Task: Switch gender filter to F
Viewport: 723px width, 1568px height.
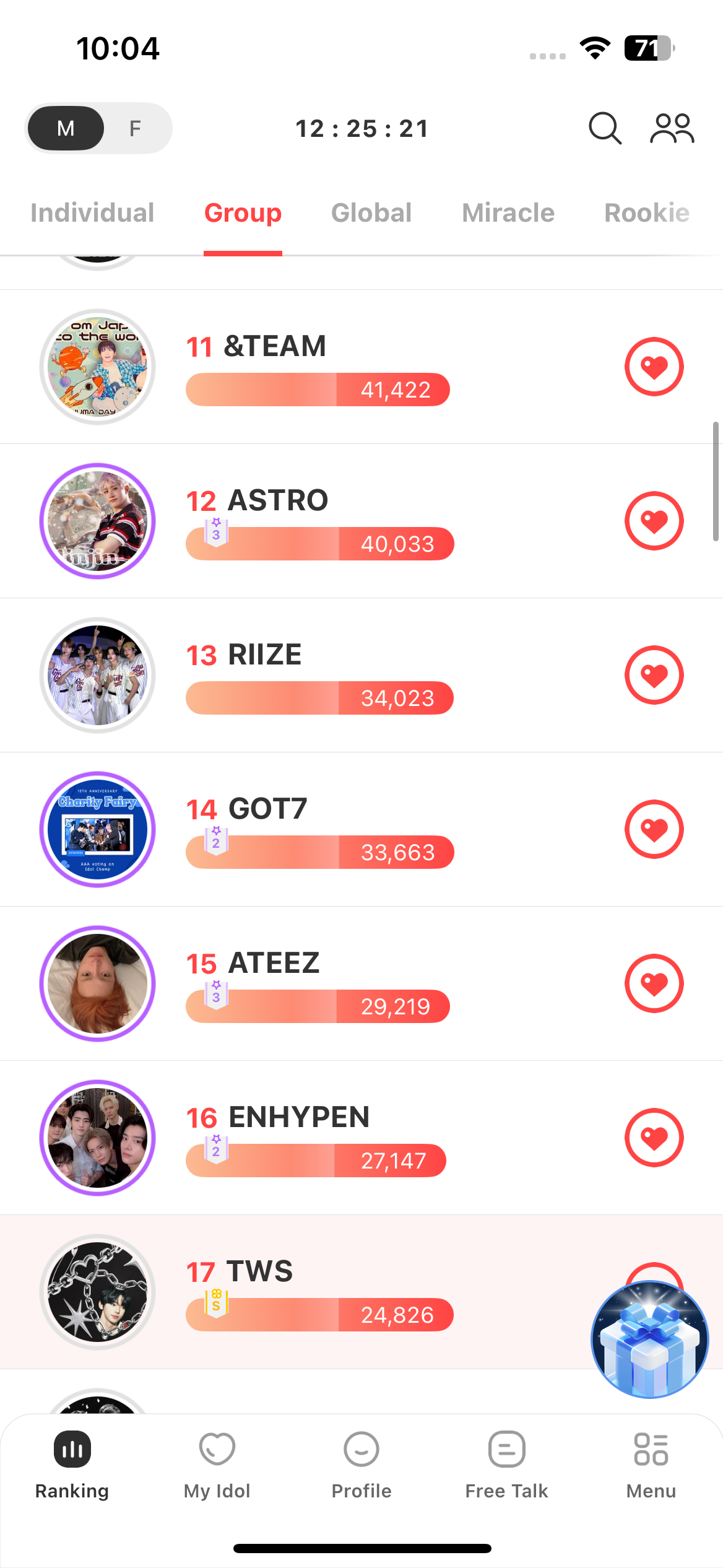Action: (135, 128)
